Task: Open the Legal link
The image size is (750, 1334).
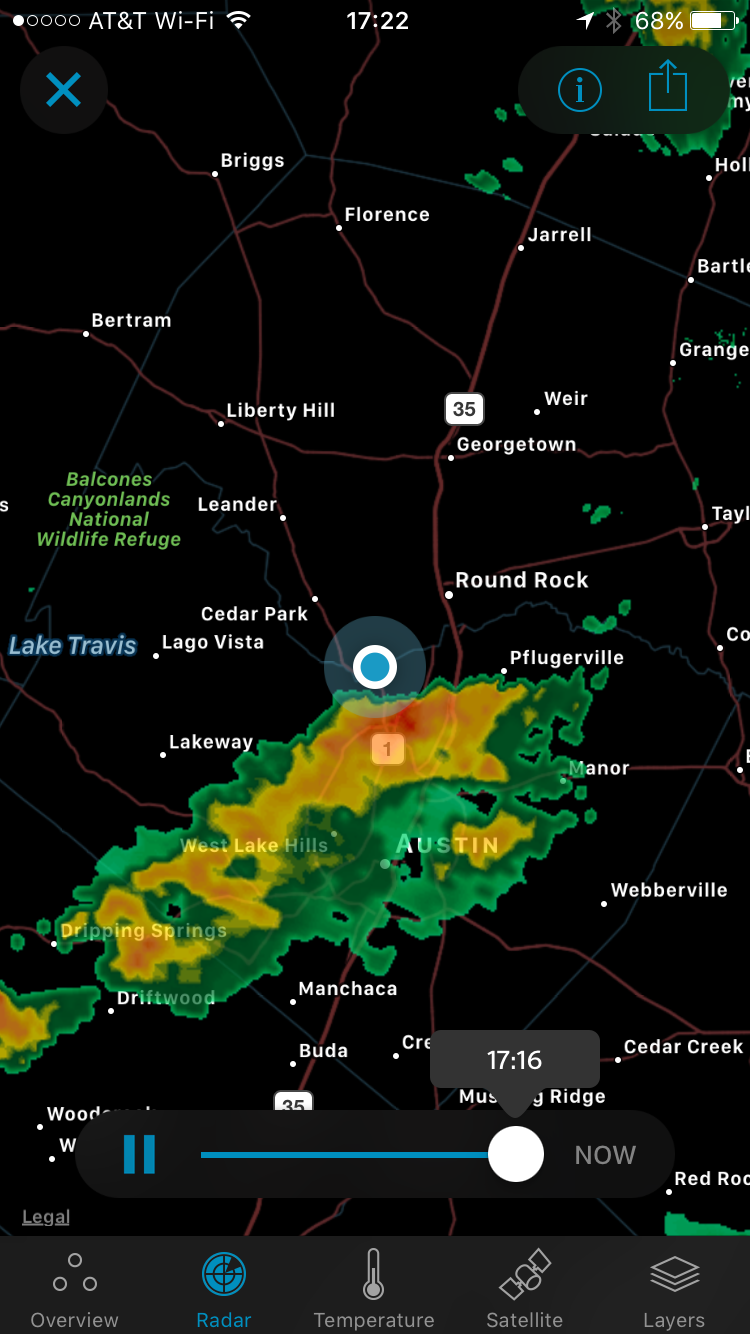Action: click(46, 1217)
